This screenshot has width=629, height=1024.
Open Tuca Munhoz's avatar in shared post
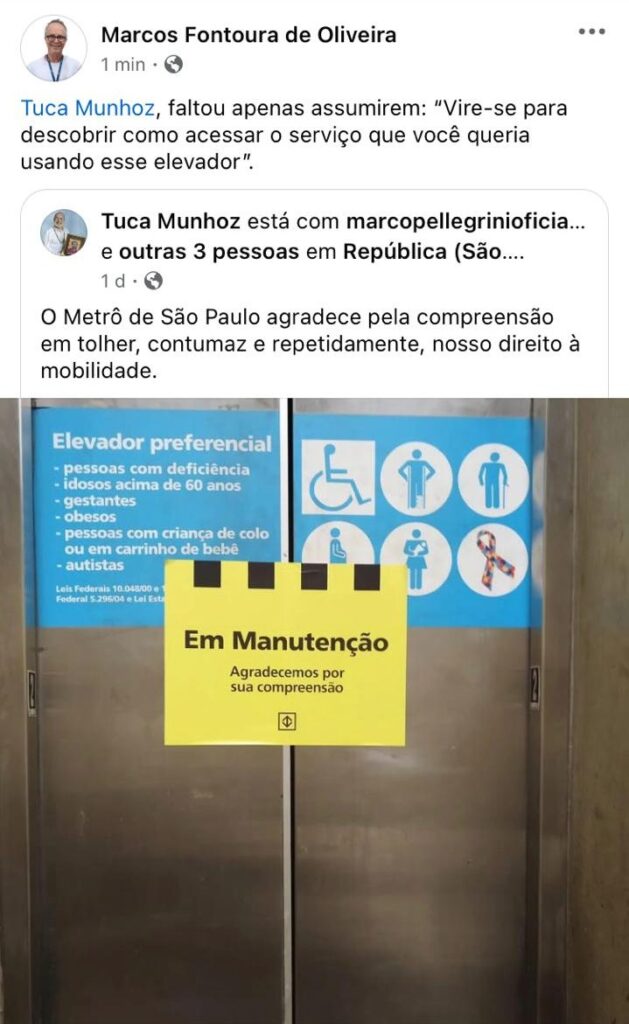coord(63,234)
